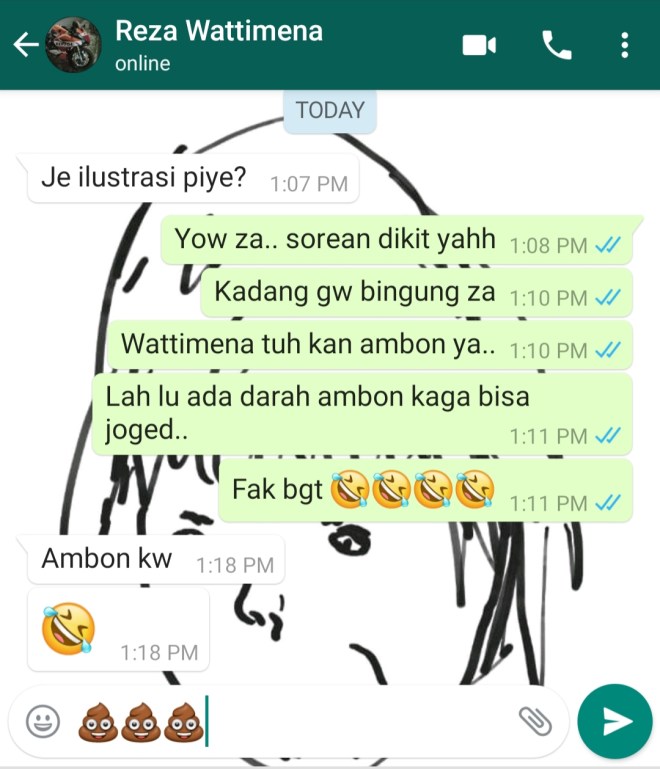The width and height of the screenshot is (660, 769).
Task: Open the emoji picker
Action: (x=43, y=721)
